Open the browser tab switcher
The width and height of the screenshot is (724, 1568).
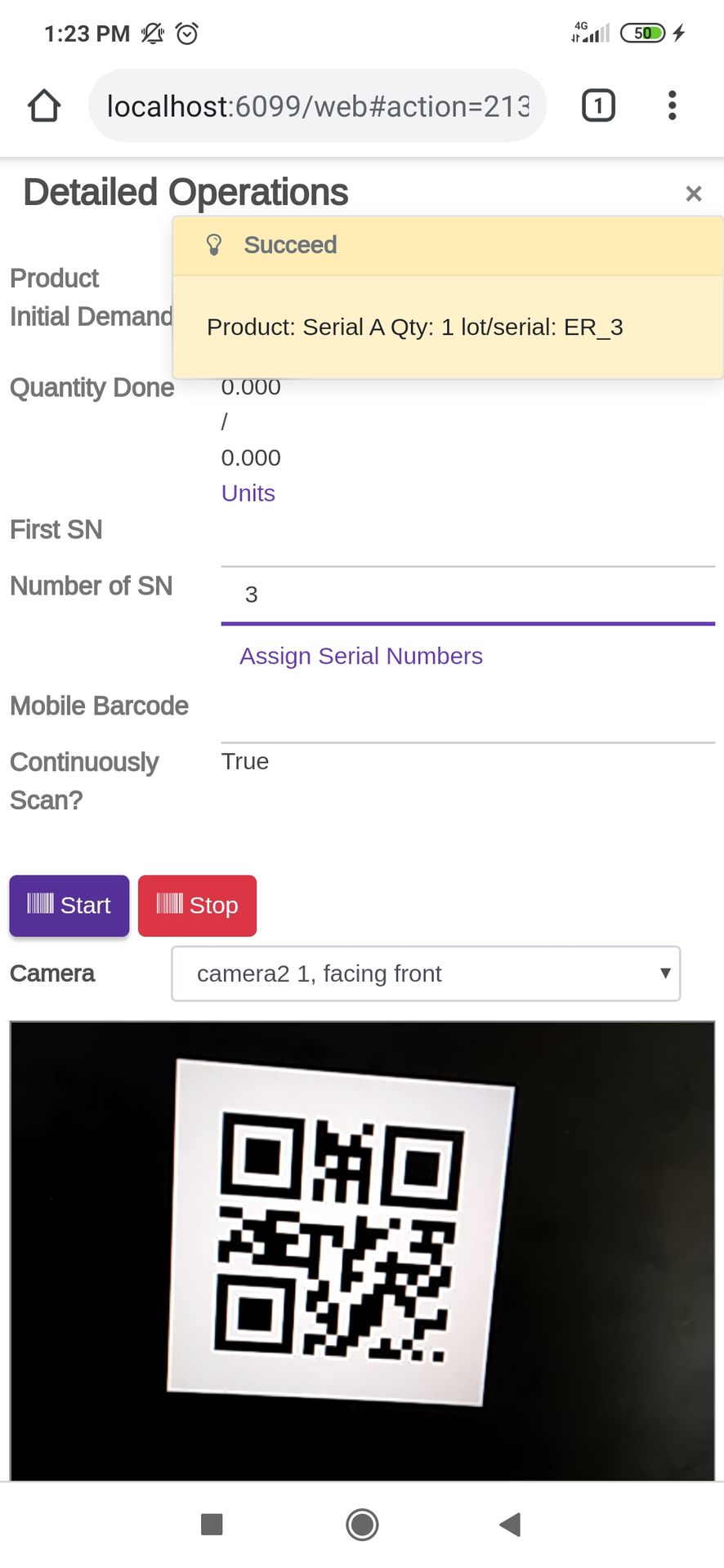pyautogui.click(x=598, y=105)
